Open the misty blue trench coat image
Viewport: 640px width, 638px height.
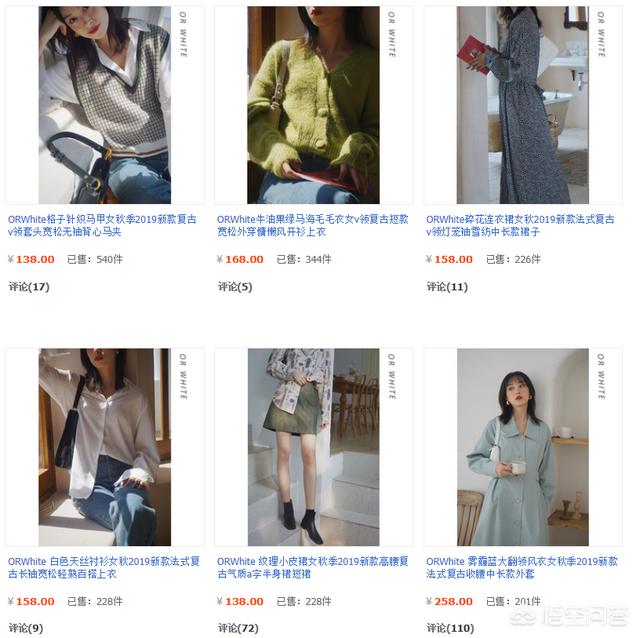[x=522, y=447]
